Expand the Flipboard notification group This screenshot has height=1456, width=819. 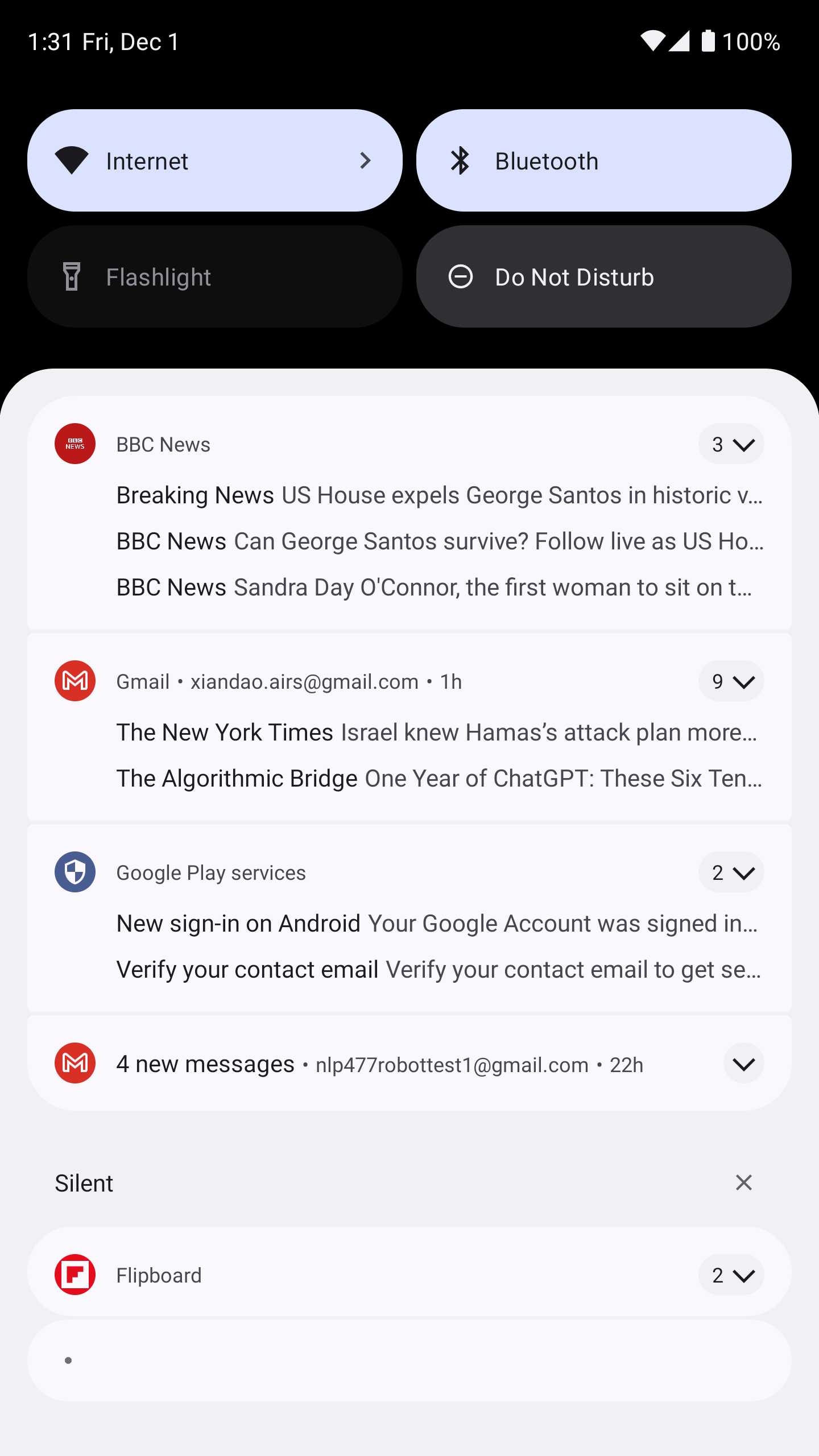[x=731, y=1275]
